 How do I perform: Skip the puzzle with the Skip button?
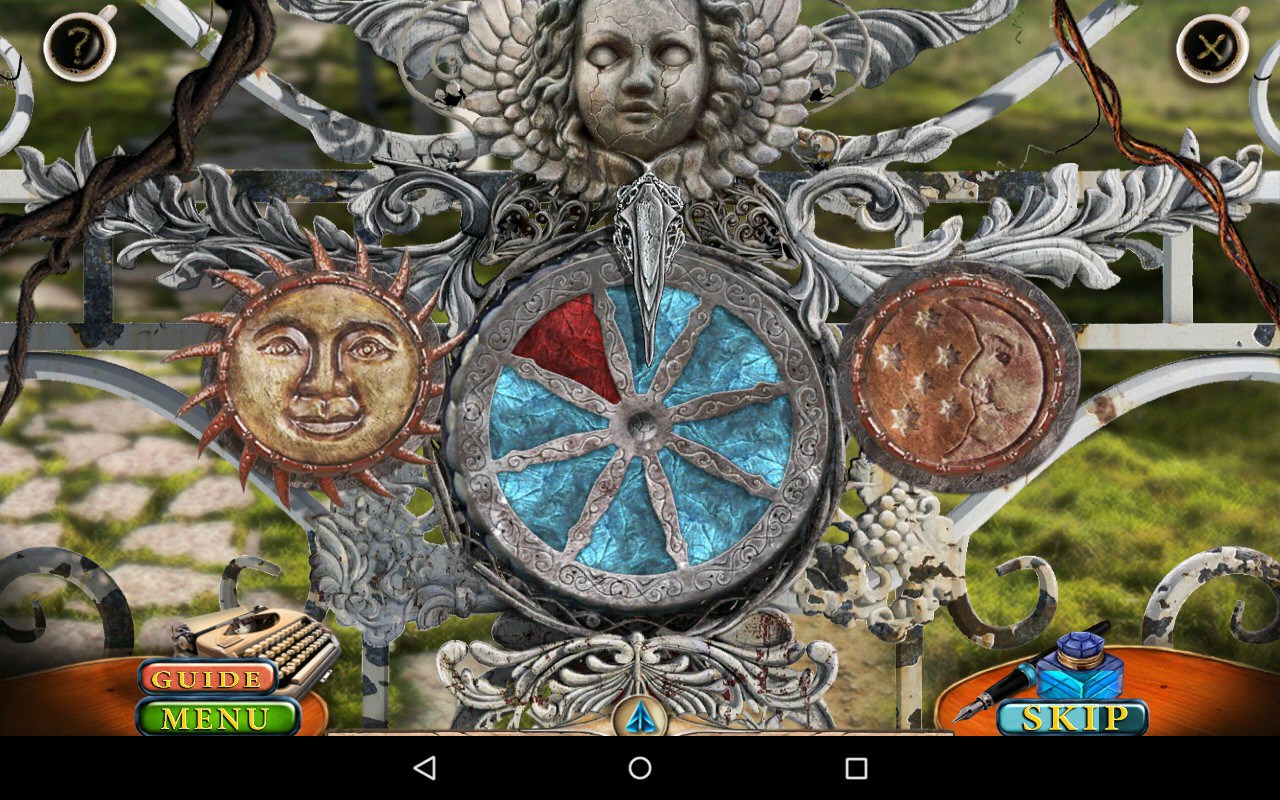point(1073,717)
